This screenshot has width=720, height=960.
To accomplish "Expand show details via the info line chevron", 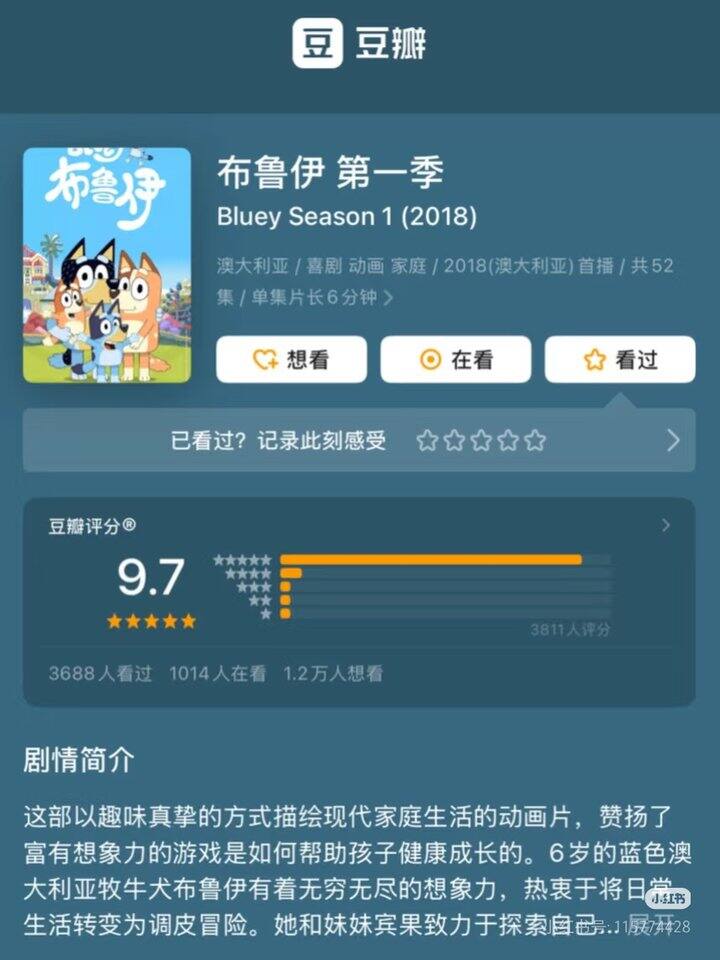I will click(388, 298).
